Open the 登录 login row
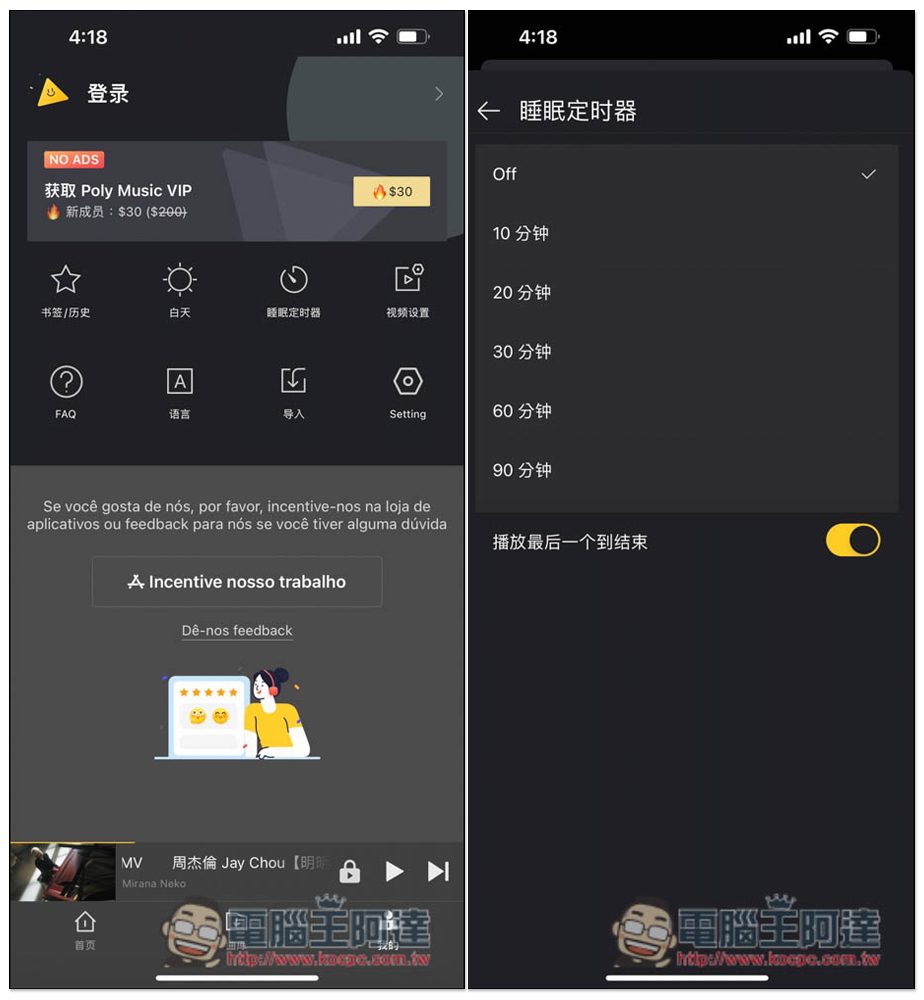The height and width of the screenshot is (1000, 924). click(x=237, y=94)
